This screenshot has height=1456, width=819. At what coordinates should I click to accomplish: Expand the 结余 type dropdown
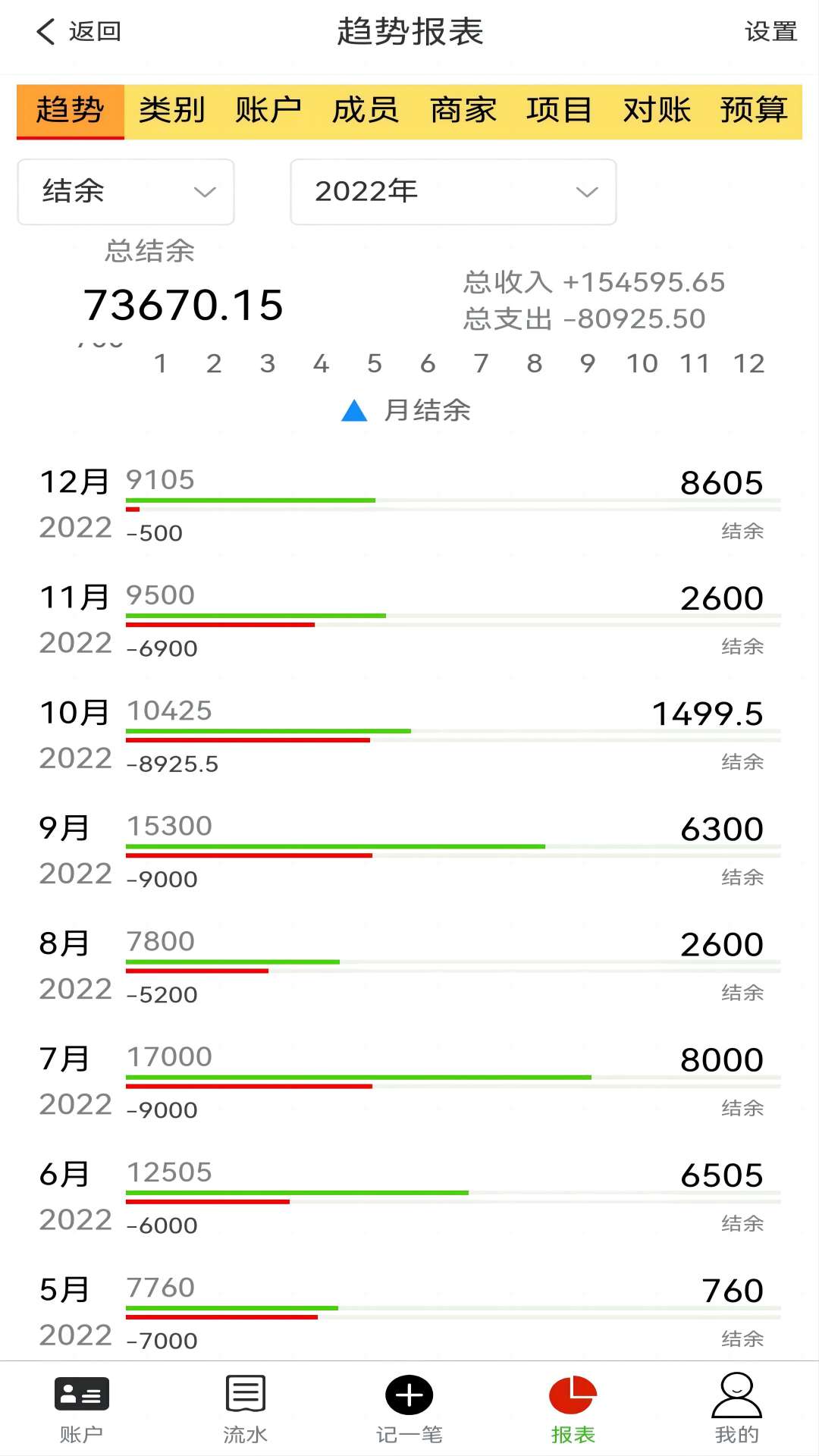(126, 192)
